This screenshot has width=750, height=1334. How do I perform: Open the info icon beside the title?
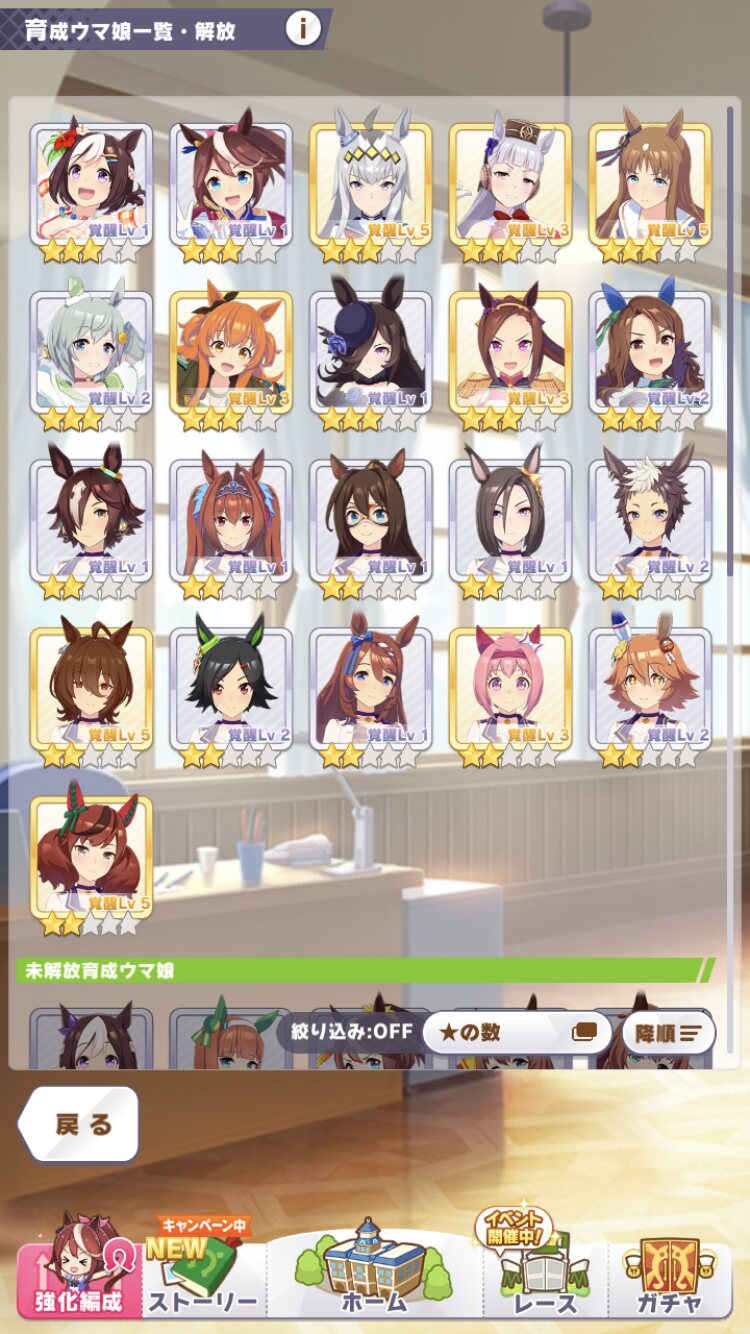[x=303, y=29]
